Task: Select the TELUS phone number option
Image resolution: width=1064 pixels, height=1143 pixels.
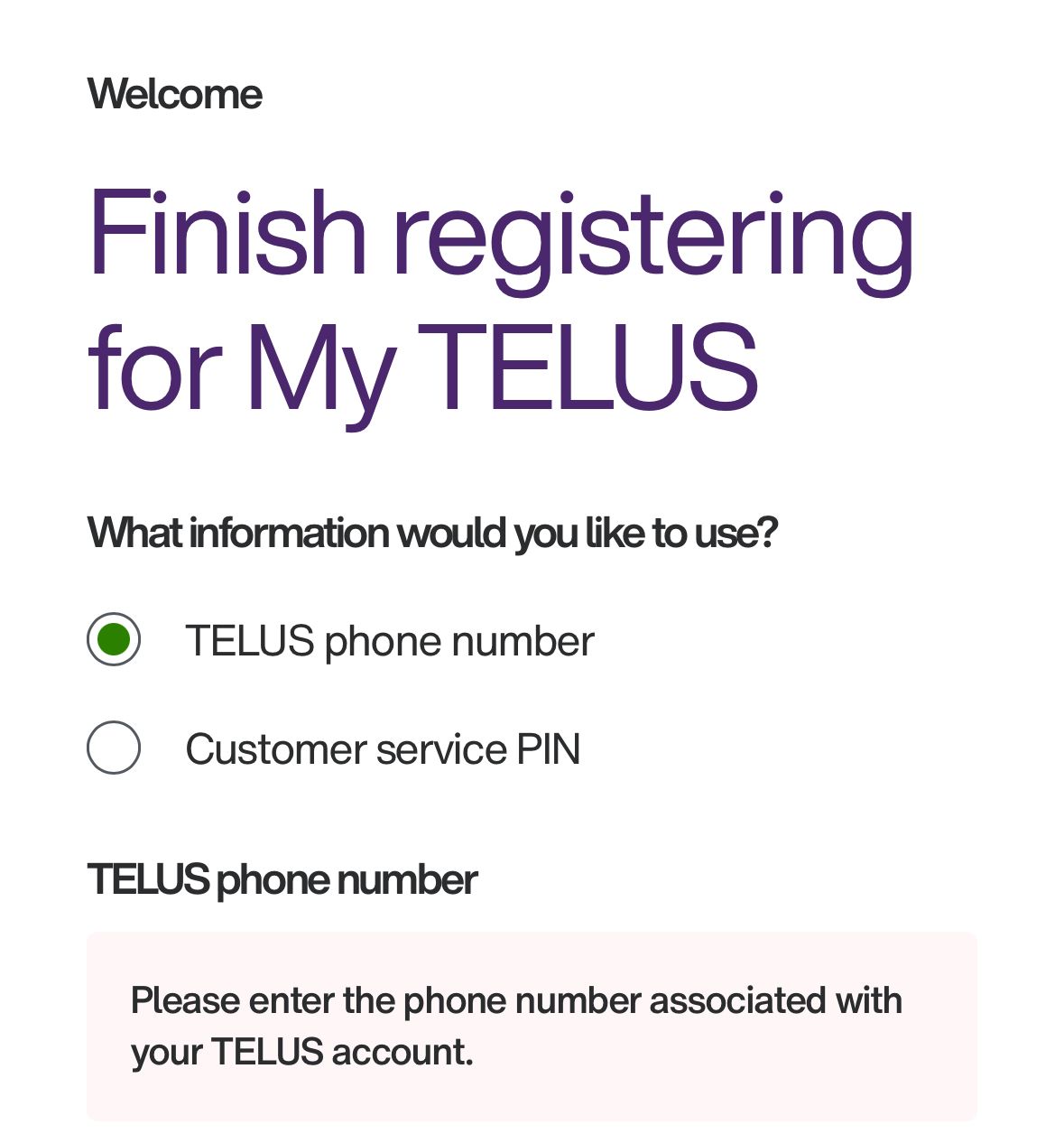Action: point(114,639)
